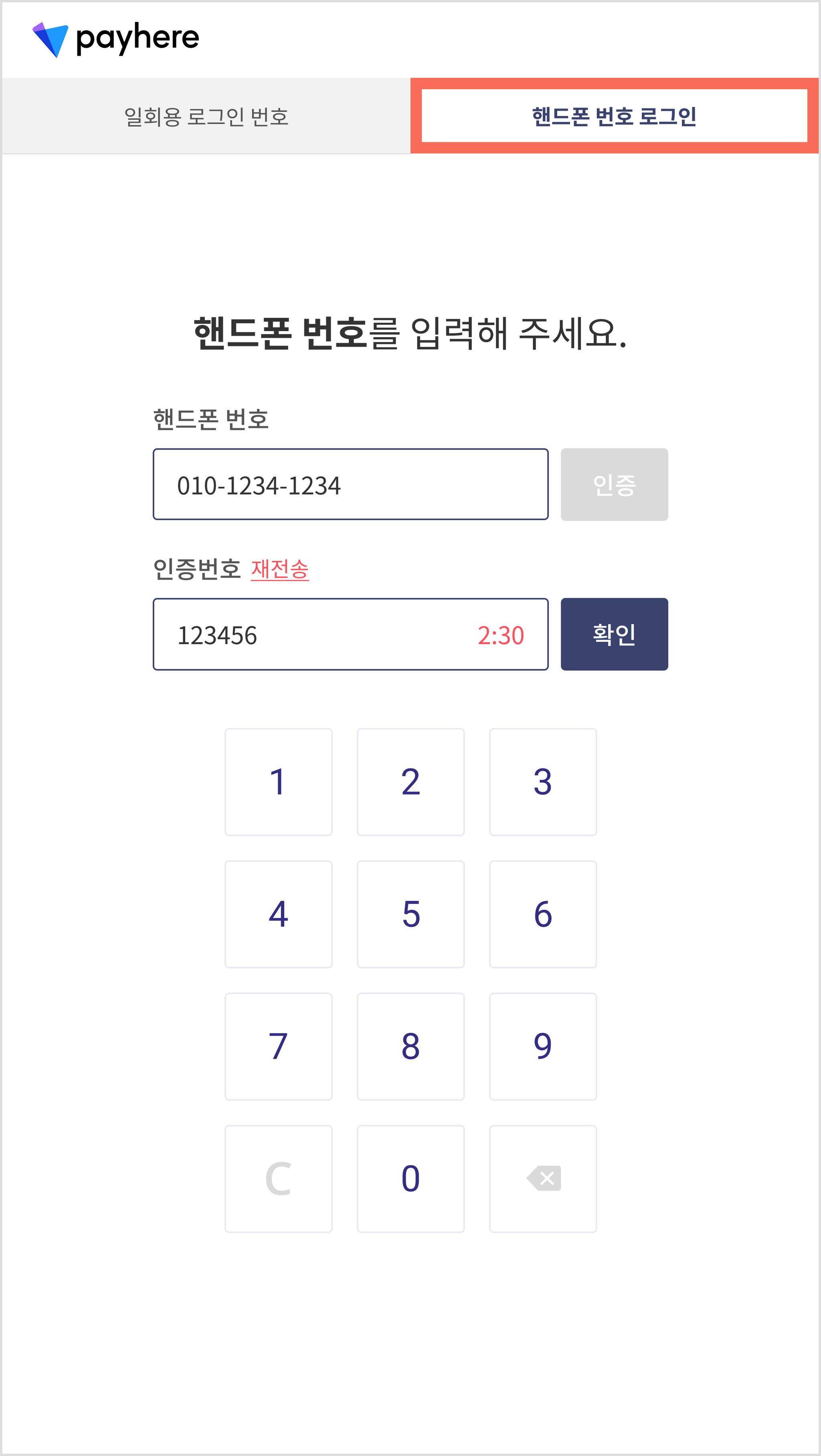Enter digit 3 on the keypad

coord(543,782)
